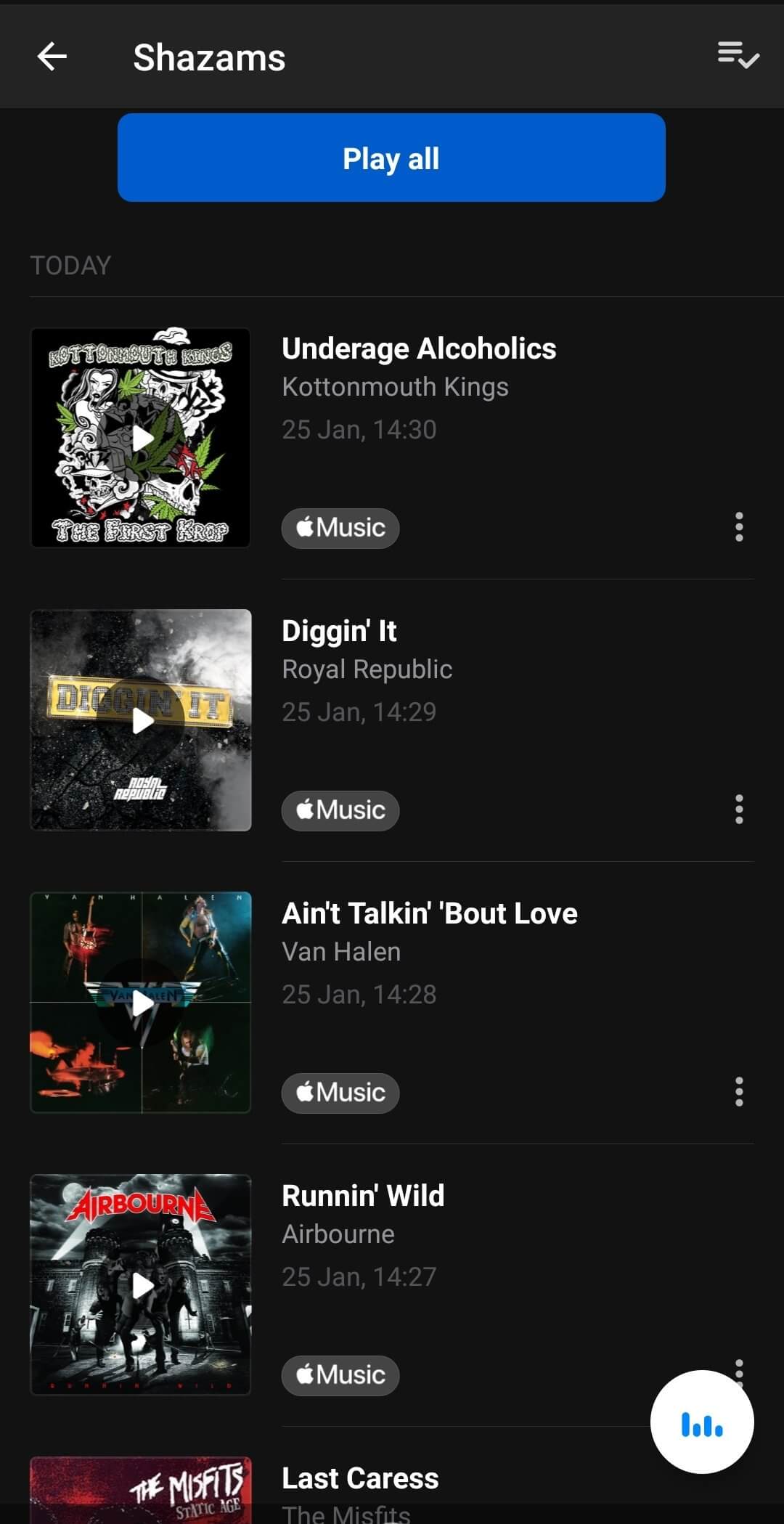The image size is (784, 1524).
Task: Play the Underage Alcoholics preview
Action: [142, 438]
